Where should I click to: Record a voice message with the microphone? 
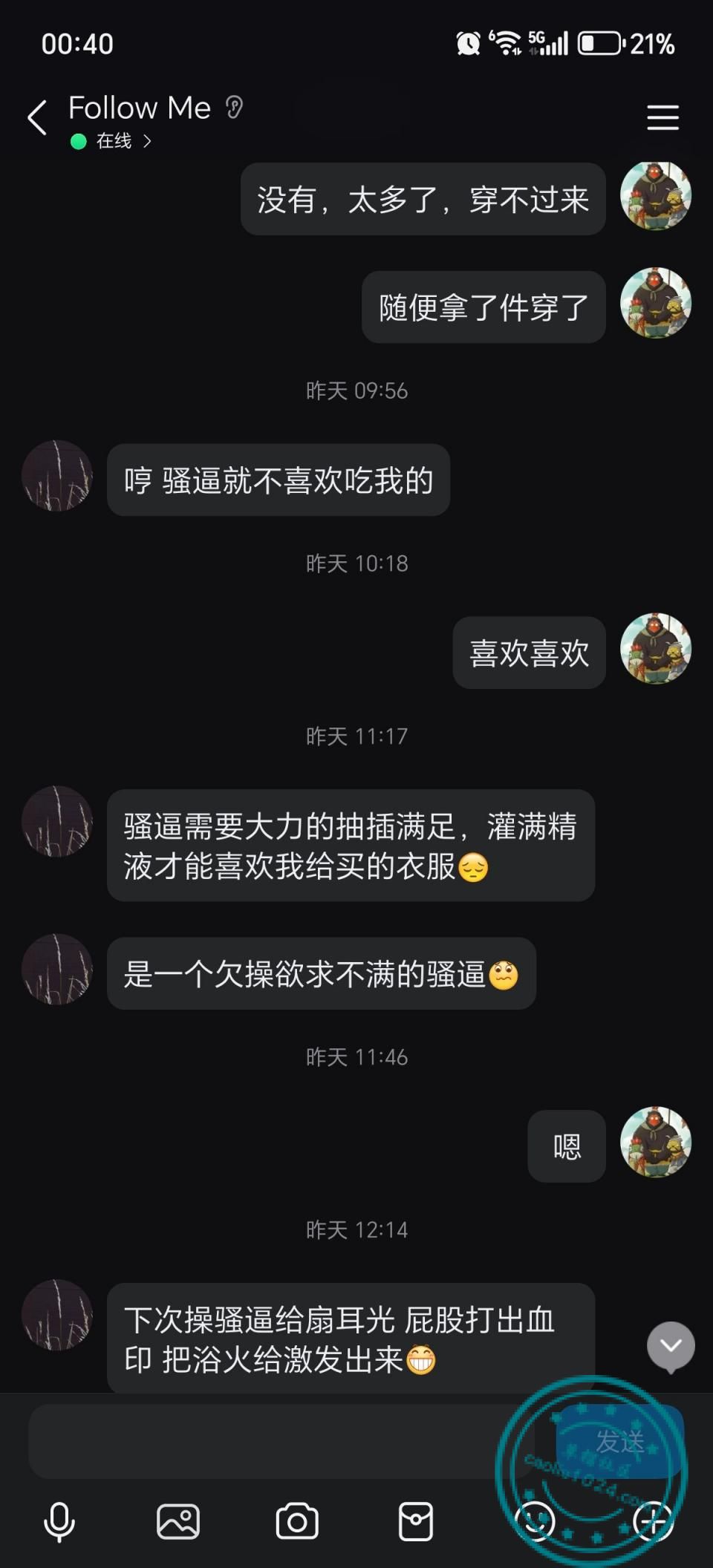pos(59,1522)
